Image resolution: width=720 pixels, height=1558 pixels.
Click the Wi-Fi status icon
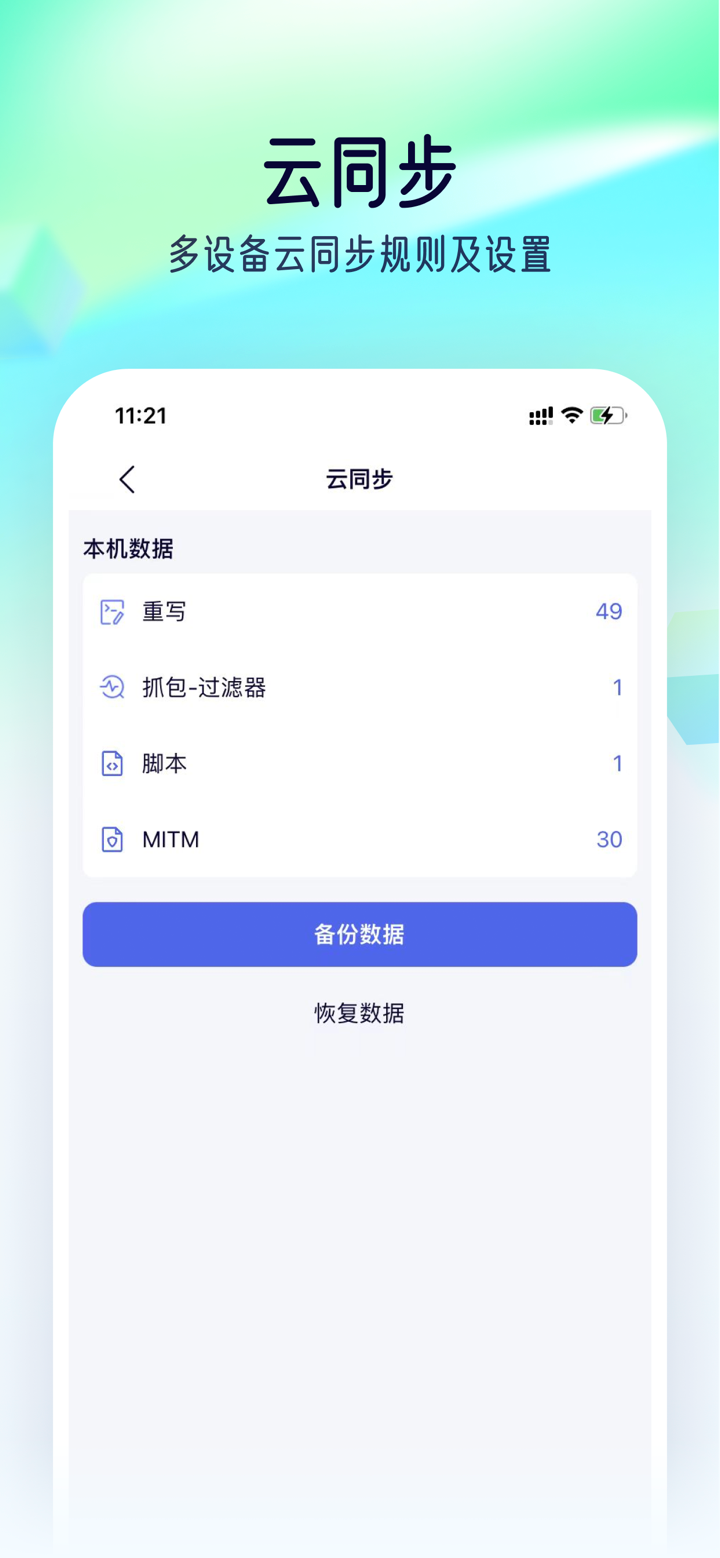coord(570,414)
